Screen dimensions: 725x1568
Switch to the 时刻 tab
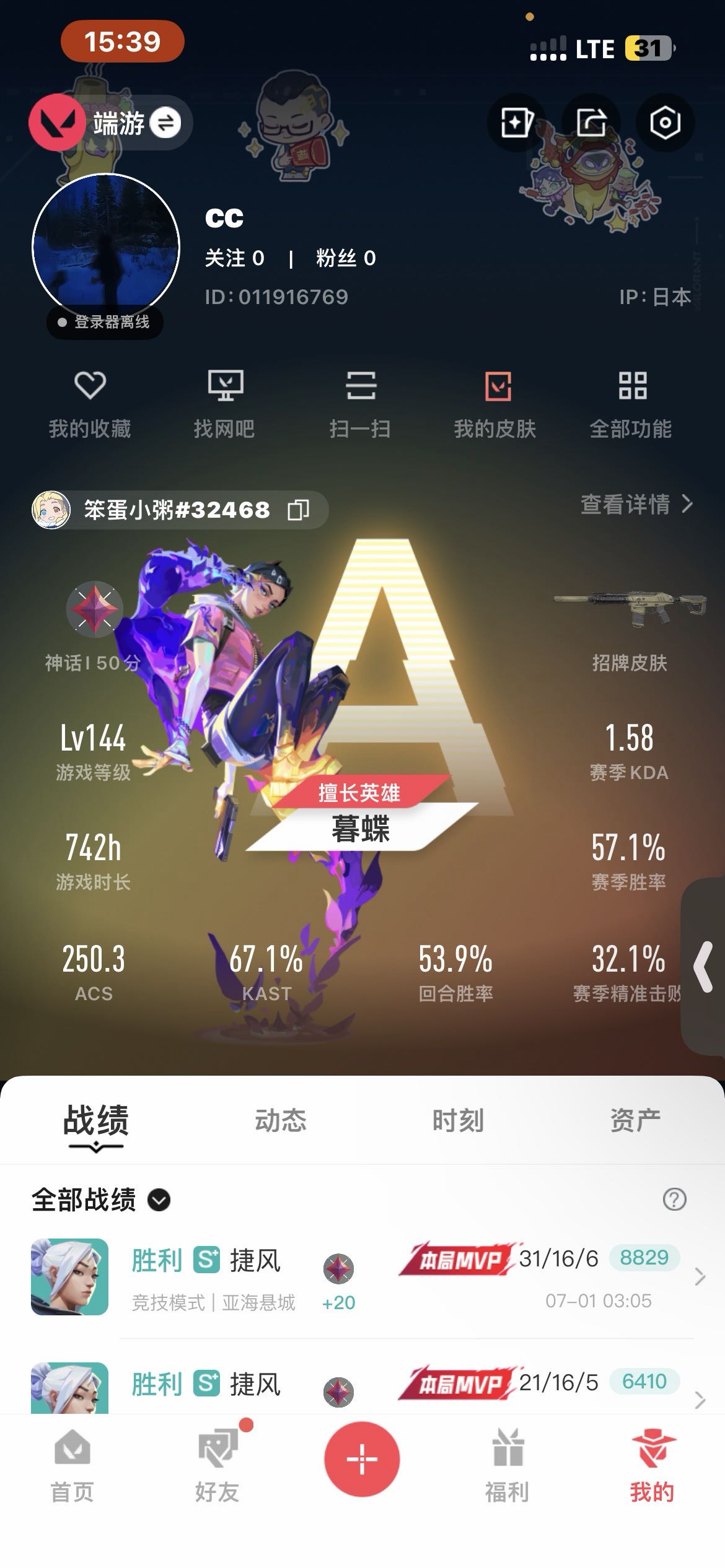point(458,1121)
